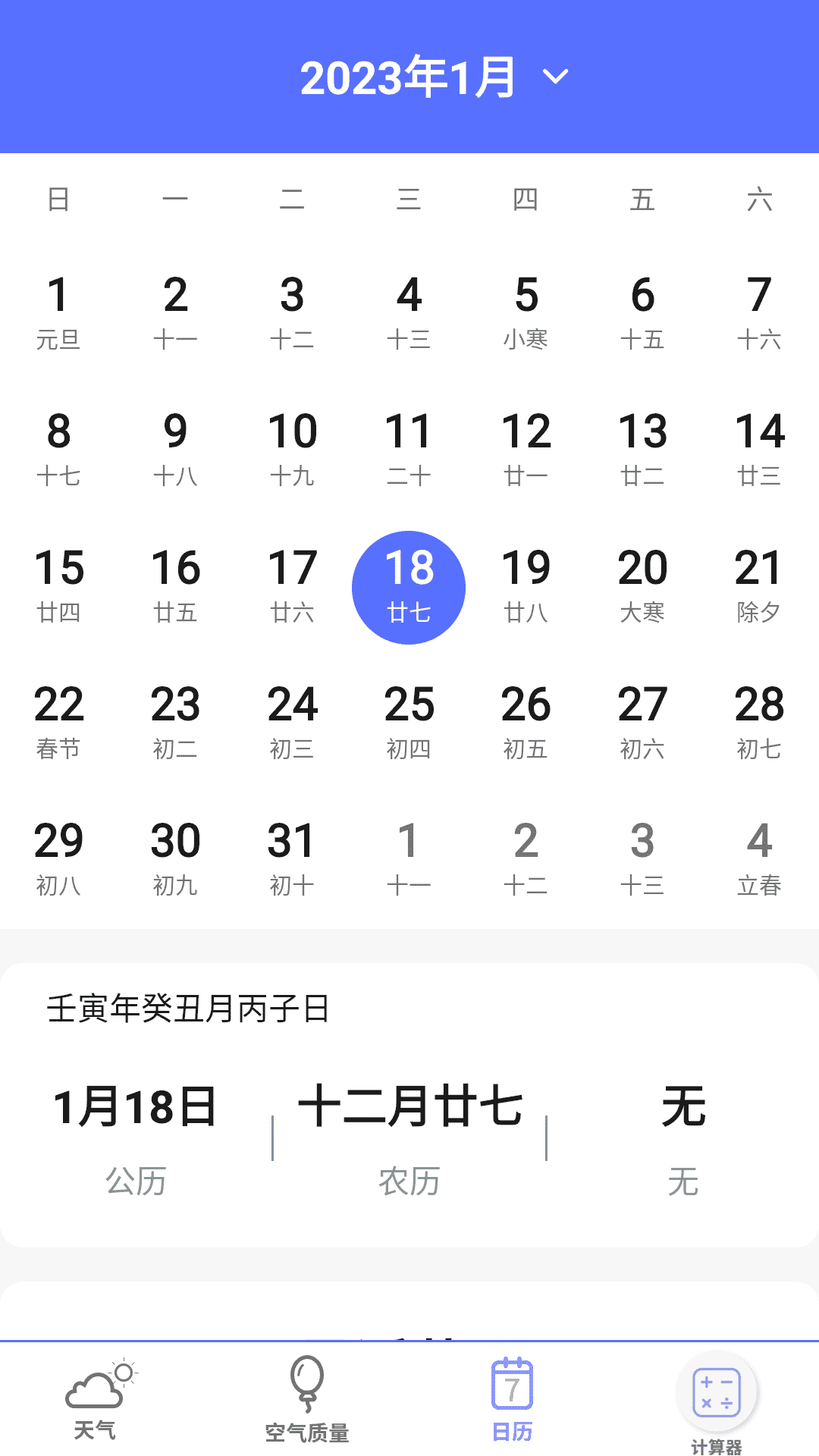Screen dimensions: 819x1456
Task: Open the 空气质量 tab
Action: (306, 1399)
